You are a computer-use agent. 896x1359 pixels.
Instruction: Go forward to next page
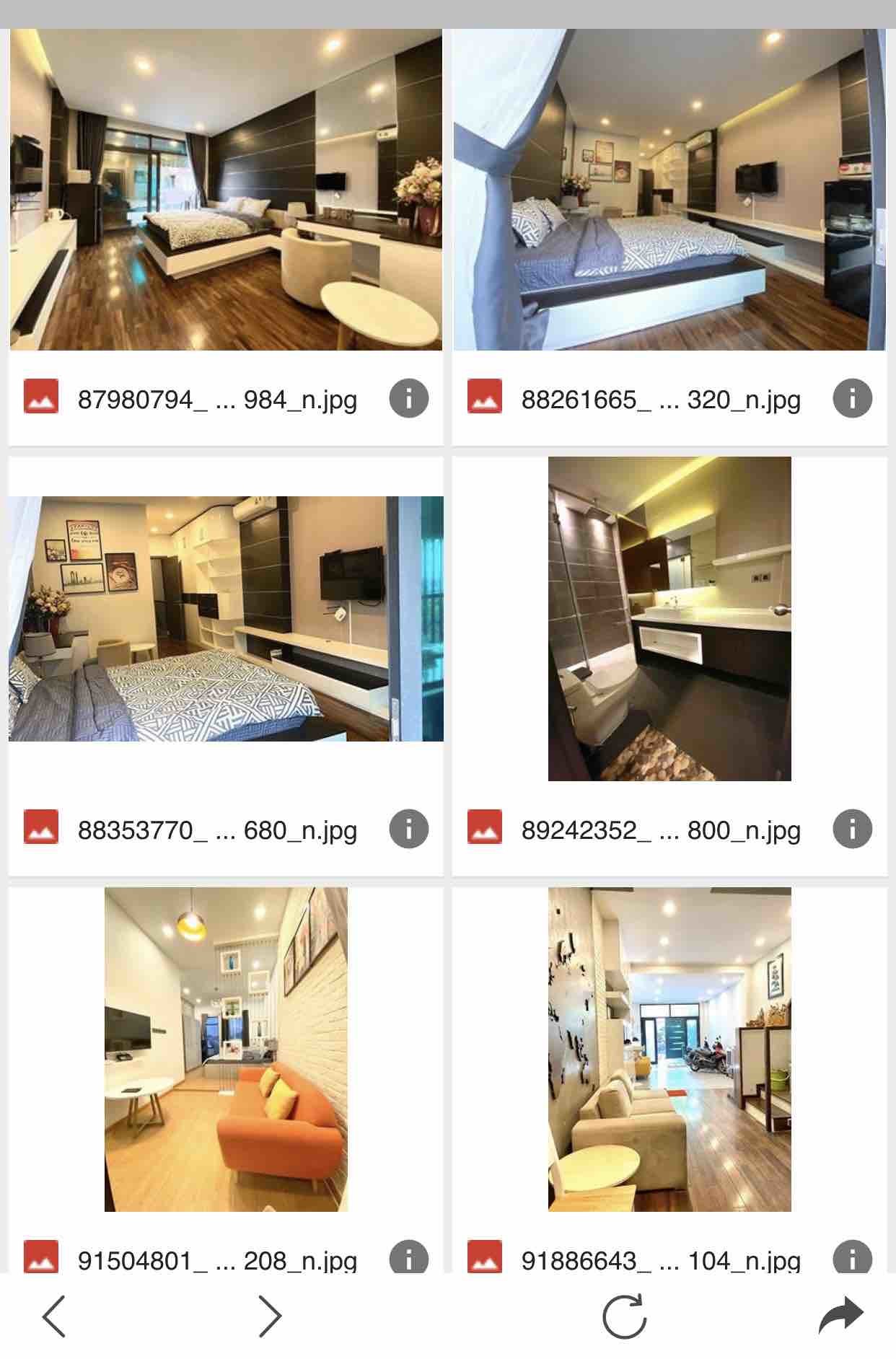269,1316
